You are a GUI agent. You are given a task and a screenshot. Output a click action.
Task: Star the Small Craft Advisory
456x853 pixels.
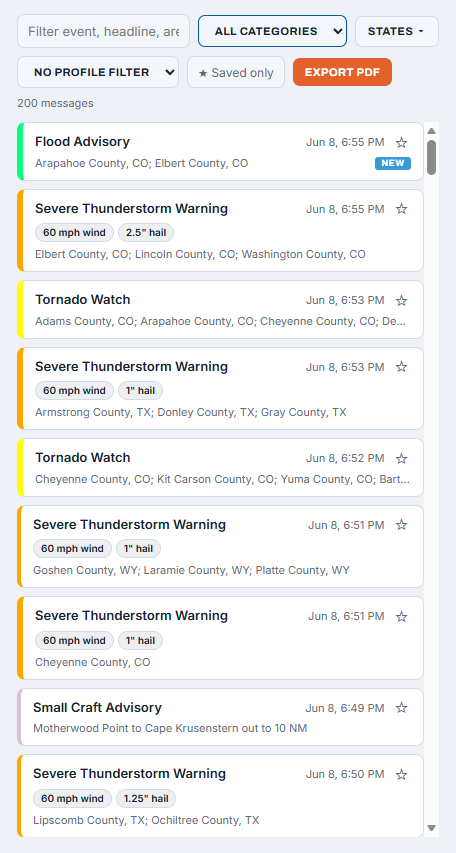[402, 708]
